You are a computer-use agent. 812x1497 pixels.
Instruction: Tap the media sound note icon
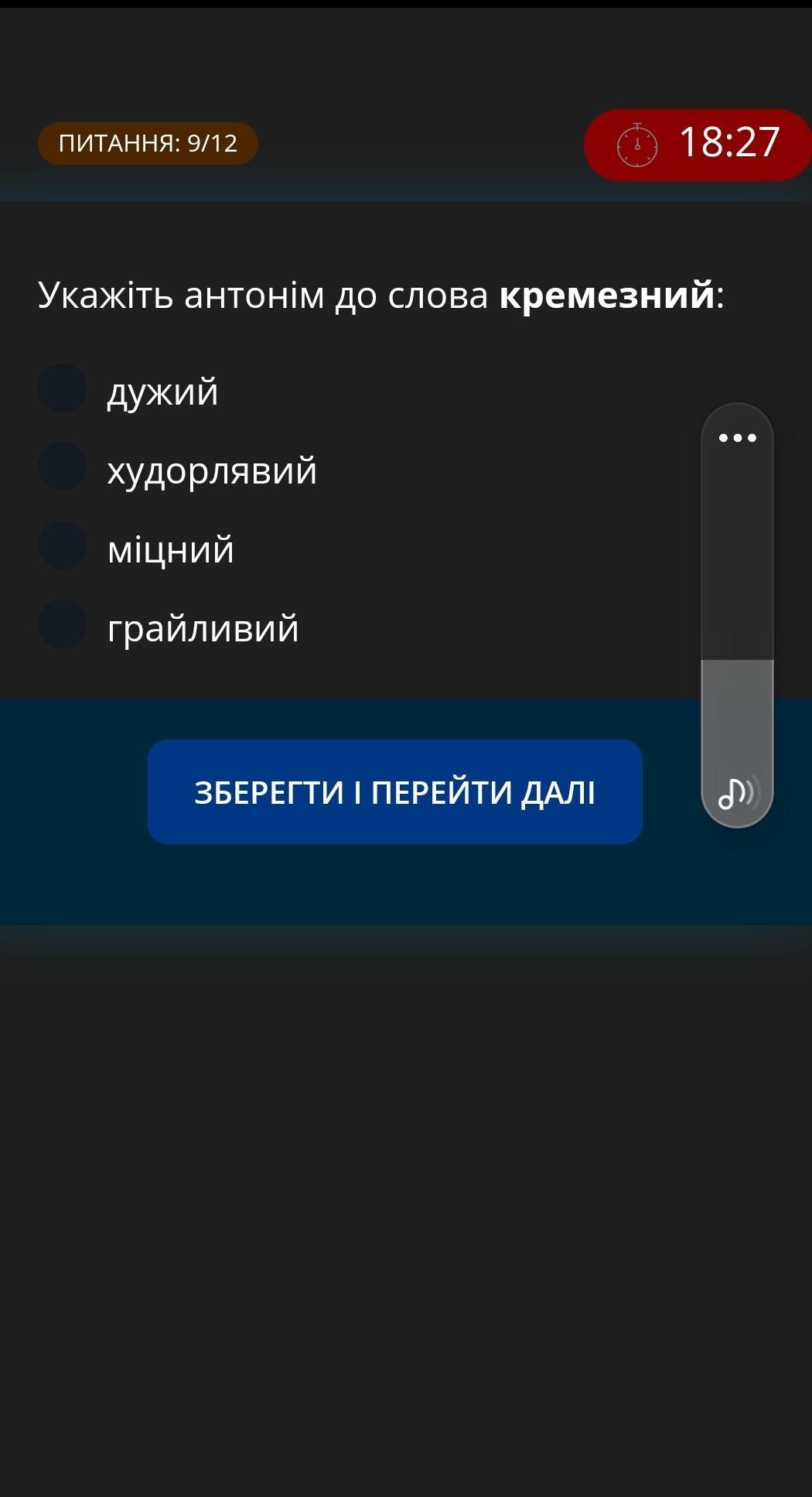coord(737,793)
